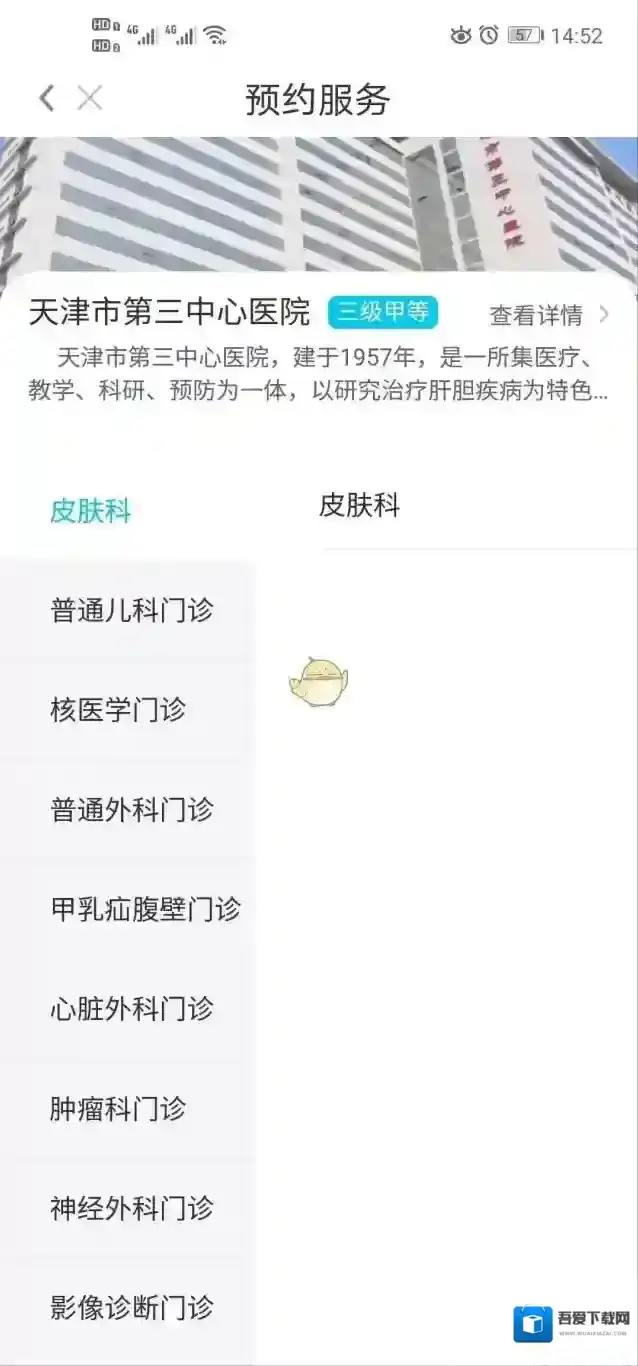This screenshot has width=638, height=1366.
Task: Tap 普通外科门诊 in the sidebar
Action: [x=131, y=809]
